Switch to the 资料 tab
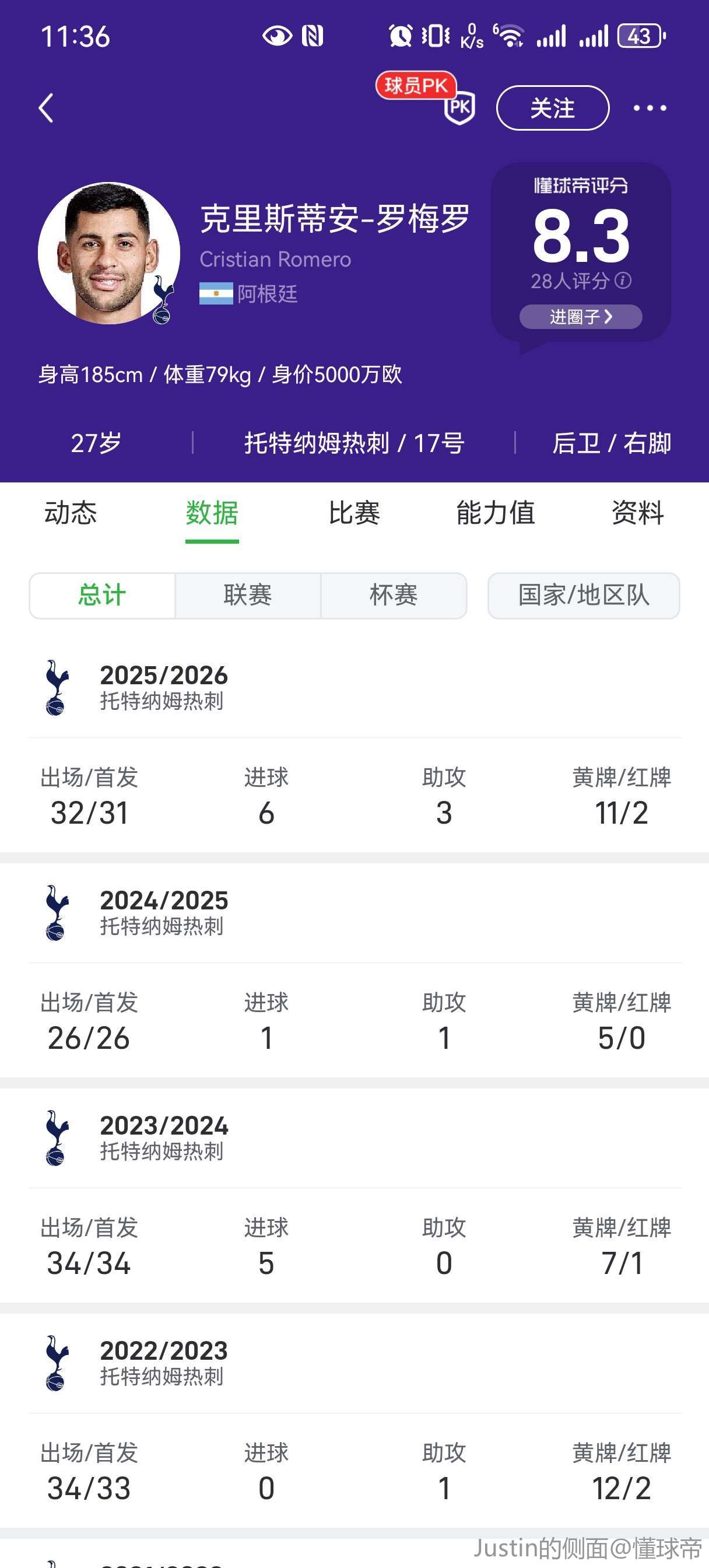 (637, 513)
